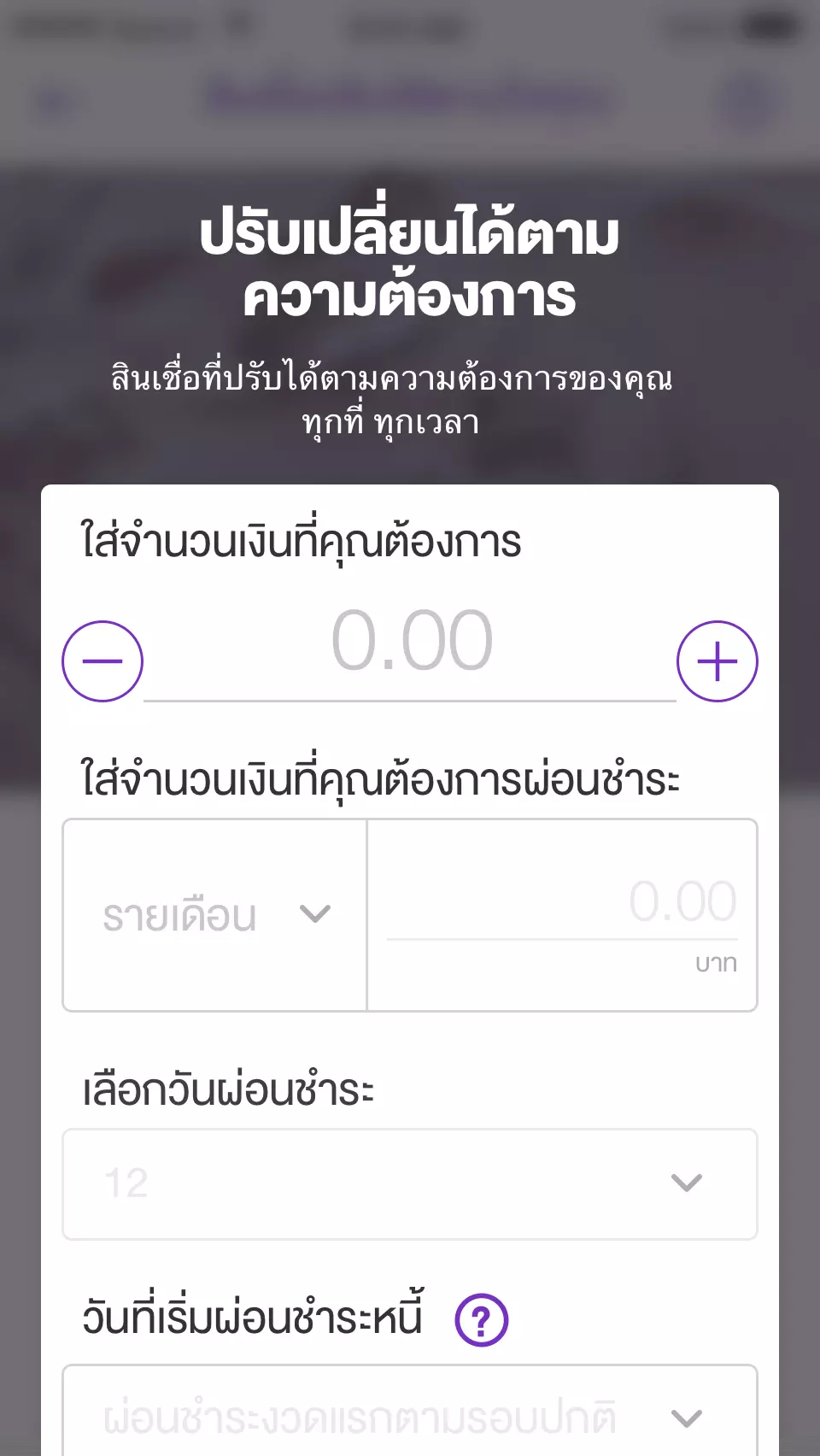This screenshot has width=820, height=1456.
Task: Increase the loan amount with plus button
Action: click(717, 660)
